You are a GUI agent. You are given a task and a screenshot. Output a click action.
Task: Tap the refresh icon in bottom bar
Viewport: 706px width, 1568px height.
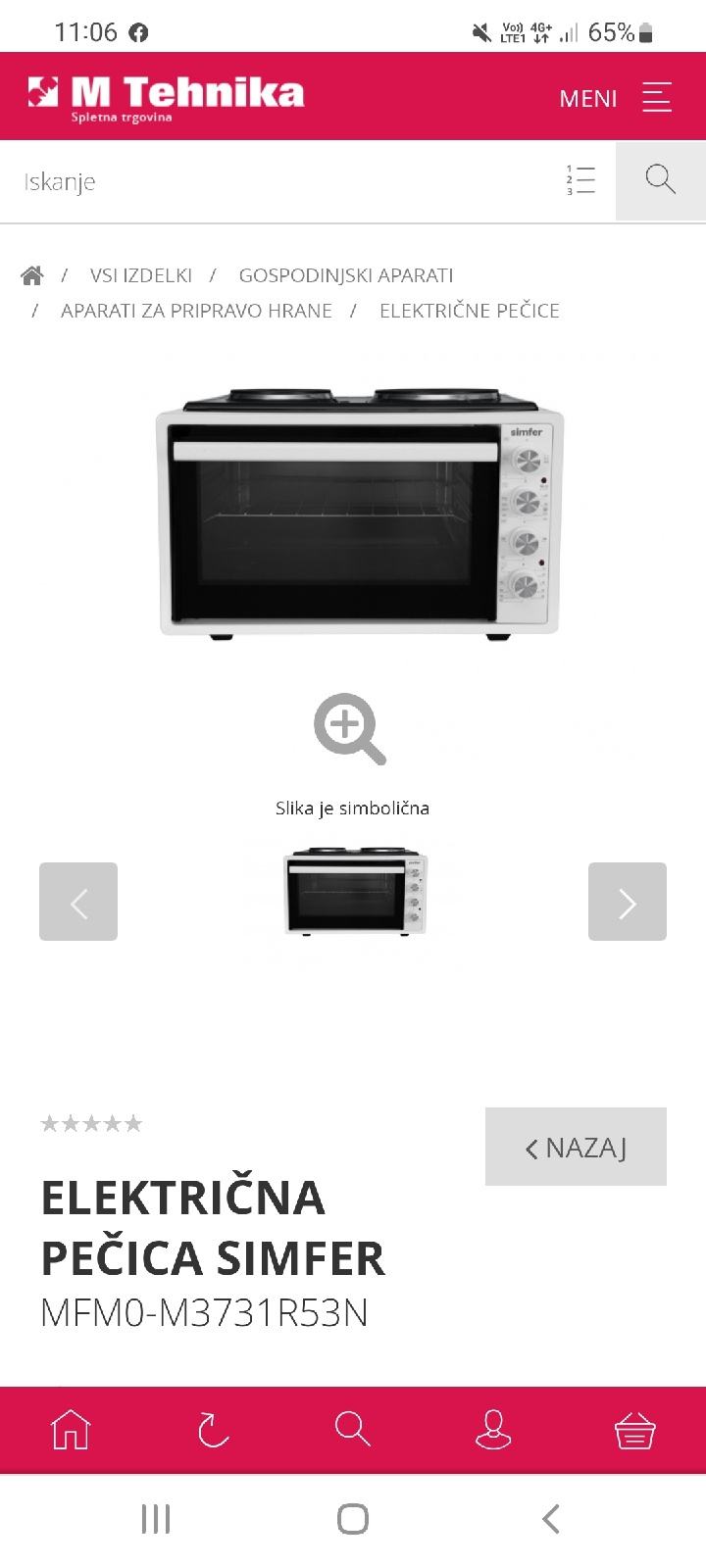[212, 1430]
